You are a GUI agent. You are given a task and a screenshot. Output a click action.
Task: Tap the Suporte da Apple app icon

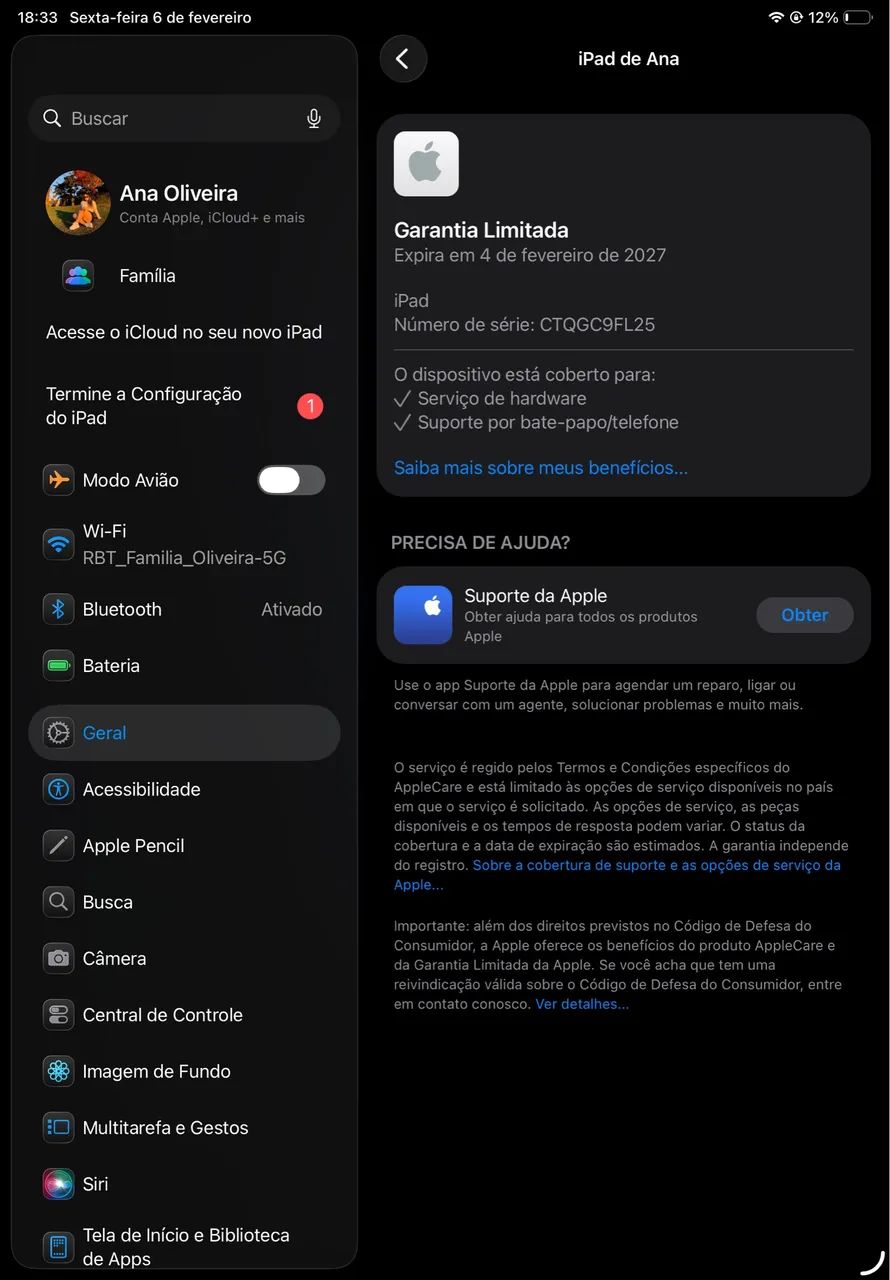click(423, 615)
